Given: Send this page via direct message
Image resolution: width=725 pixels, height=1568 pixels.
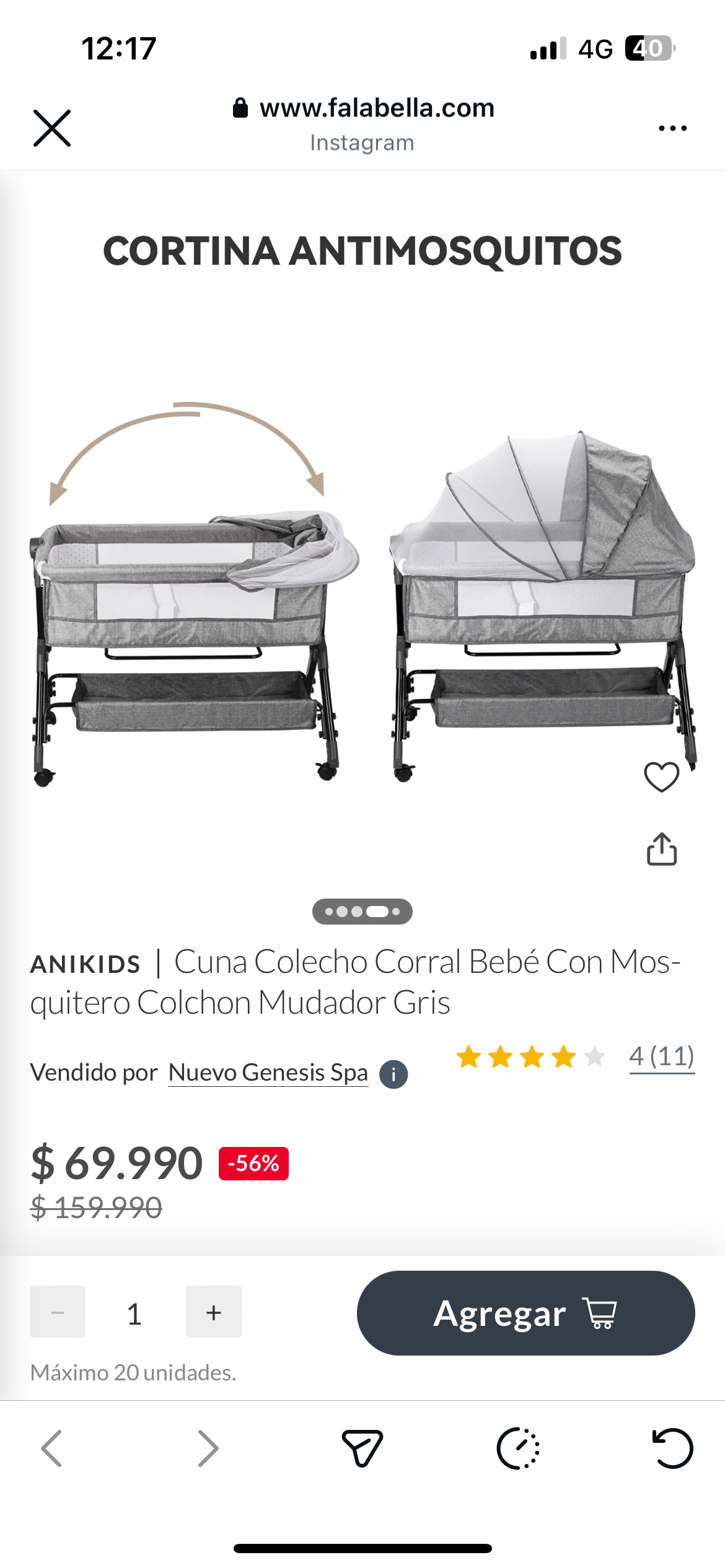Looking at the screenshot, I should pos(362,1448).
